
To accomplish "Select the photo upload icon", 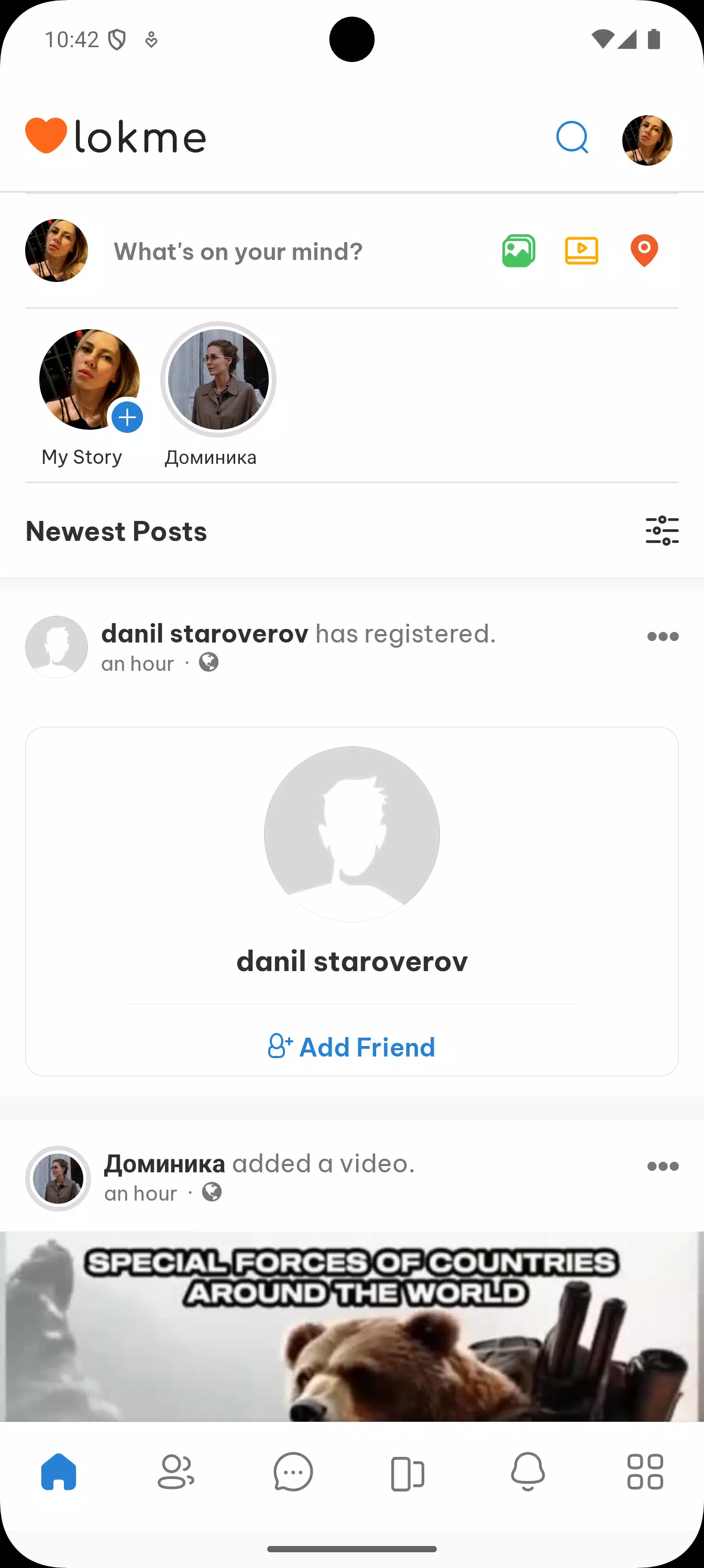I will [519, 251].
